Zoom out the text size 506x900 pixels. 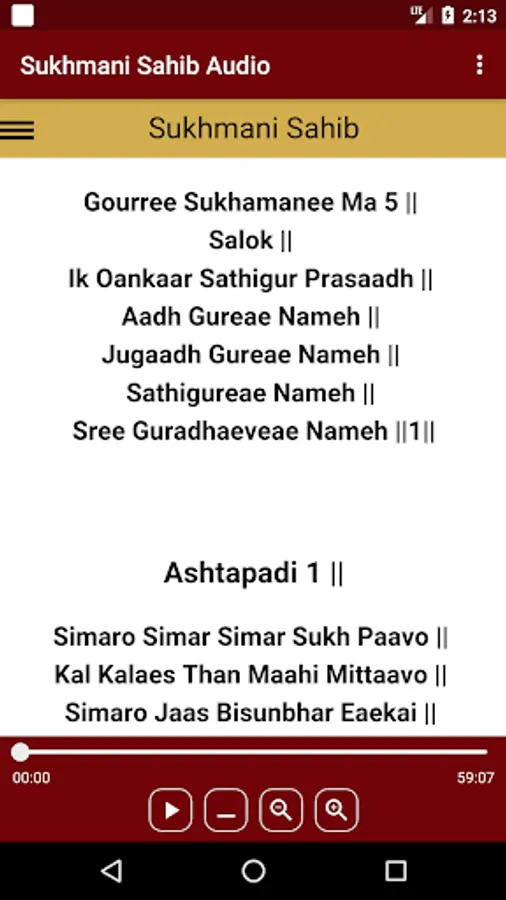[x=281, y=810]
